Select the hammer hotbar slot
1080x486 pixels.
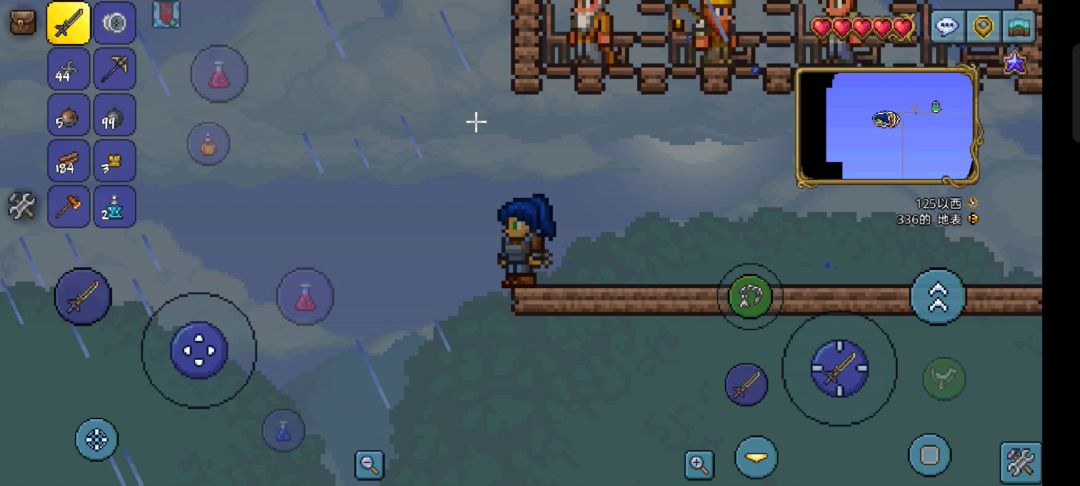pos(68,207)
